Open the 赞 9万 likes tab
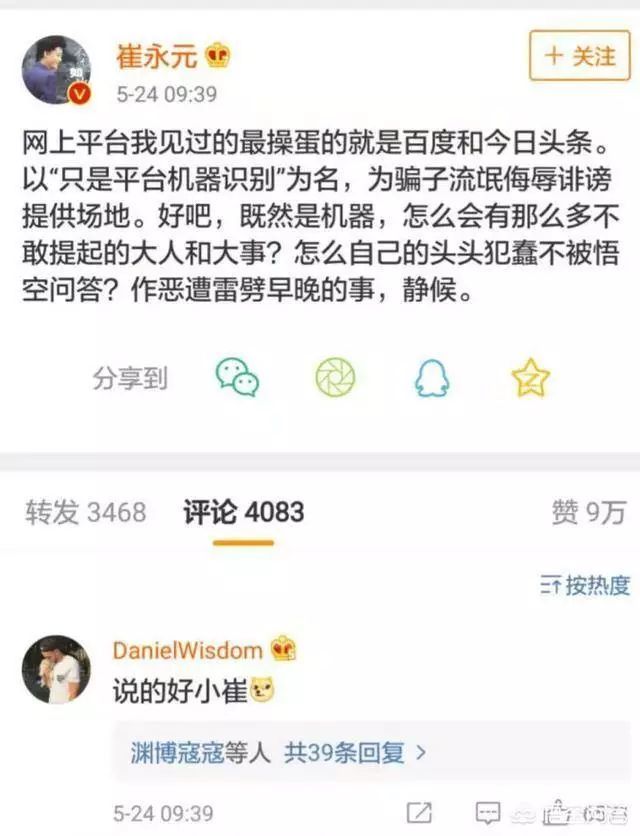This screenshot has height=836, width=640. click(x=588, y=513)
